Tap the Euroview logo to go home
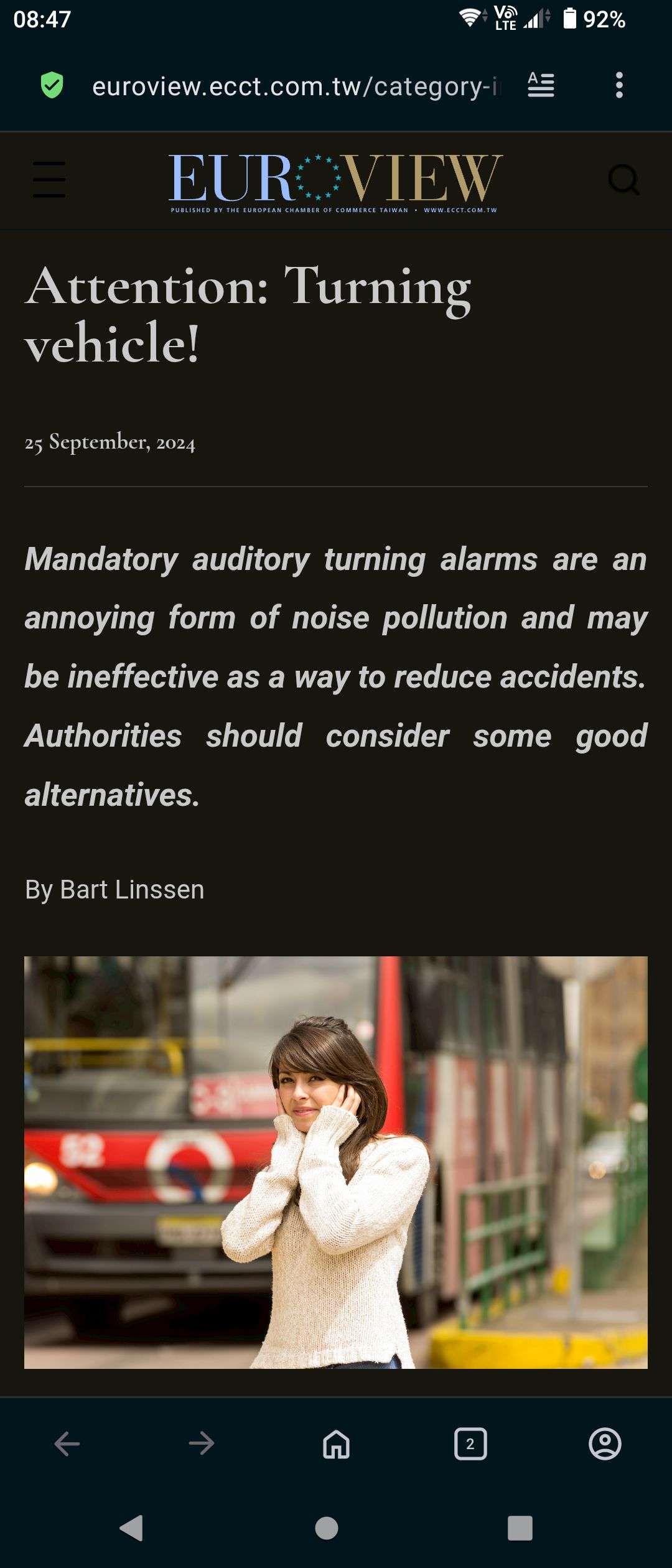 coord(335,182)
